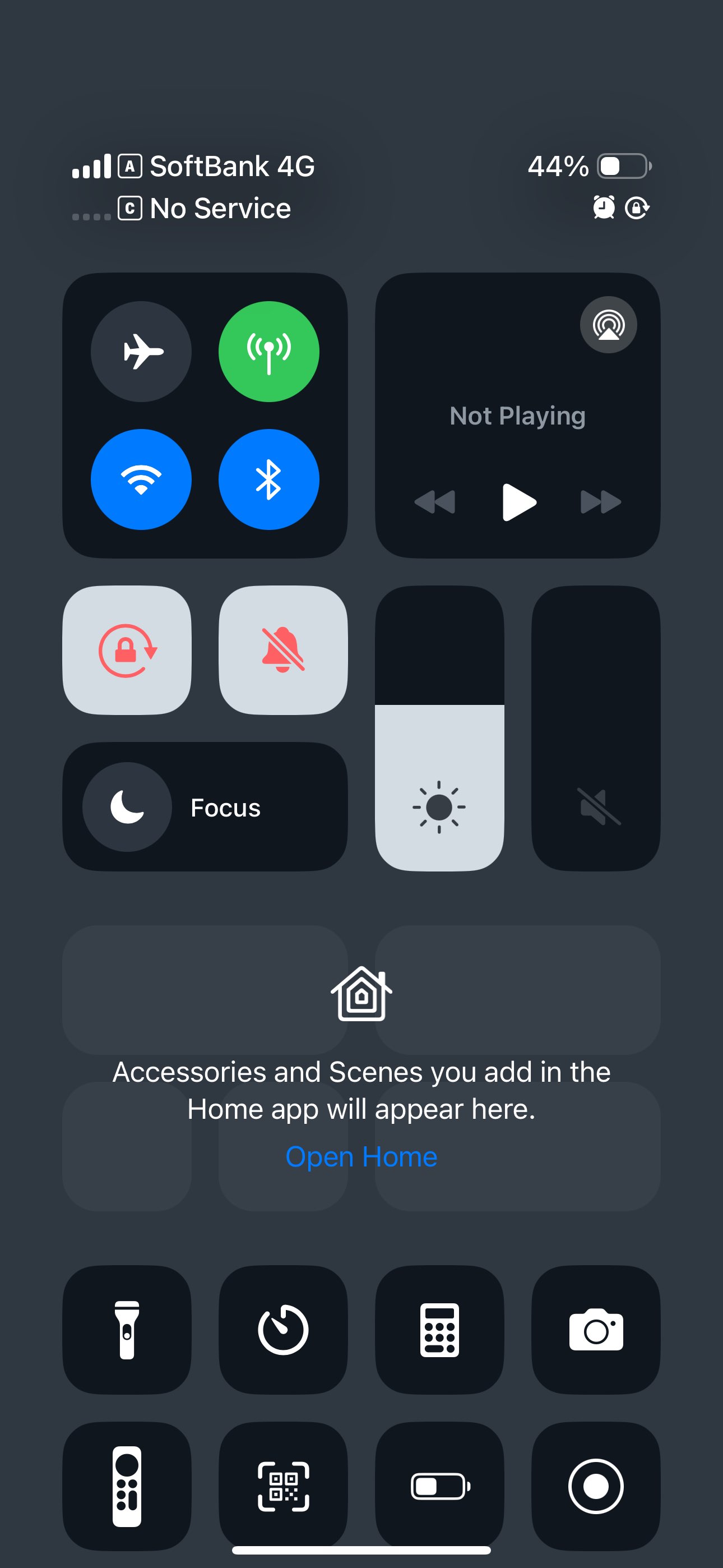723x1568 pixels.
Task: Skip to previous track
Action: pyautogui.click(x=434, y=502)
